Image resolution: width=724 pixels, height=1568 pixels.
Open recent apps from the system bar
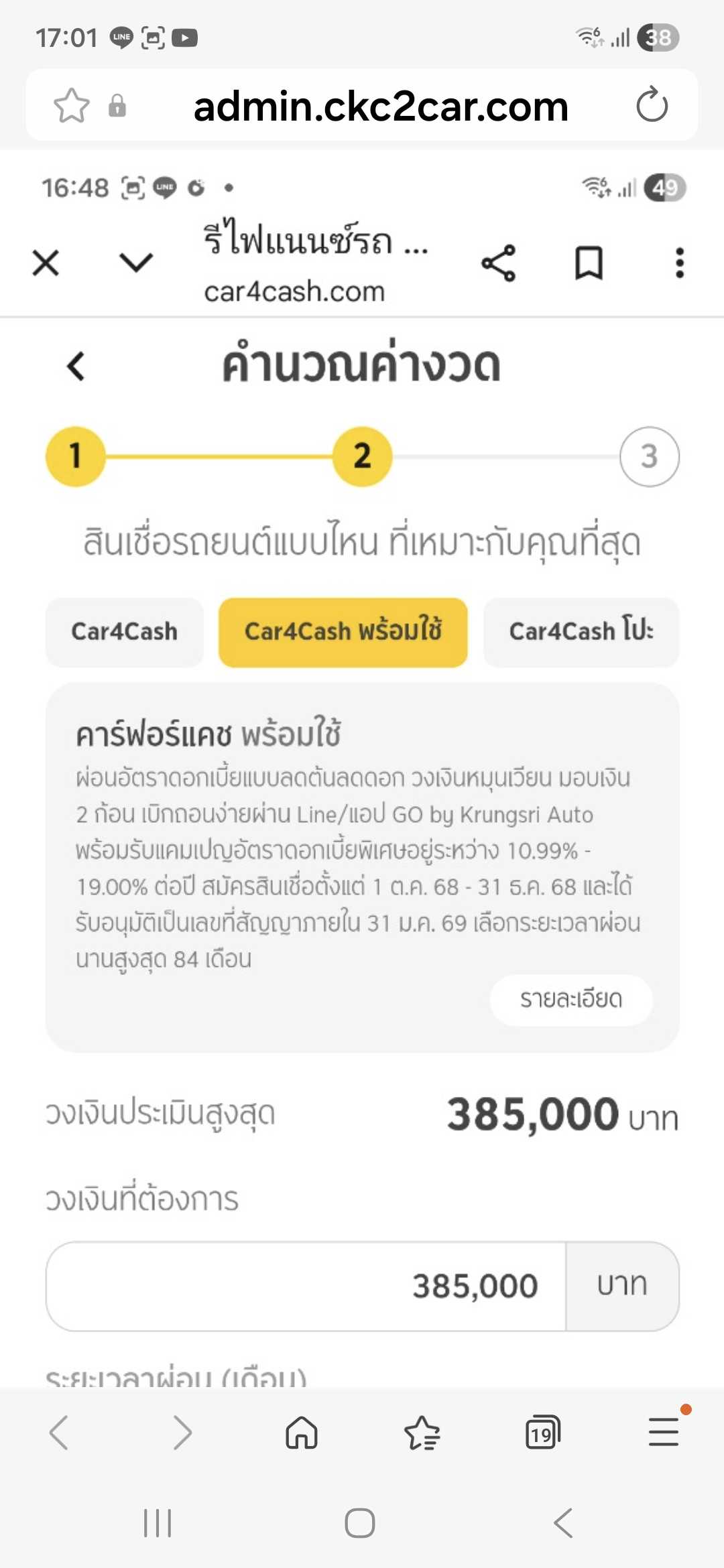point(158,1523)
